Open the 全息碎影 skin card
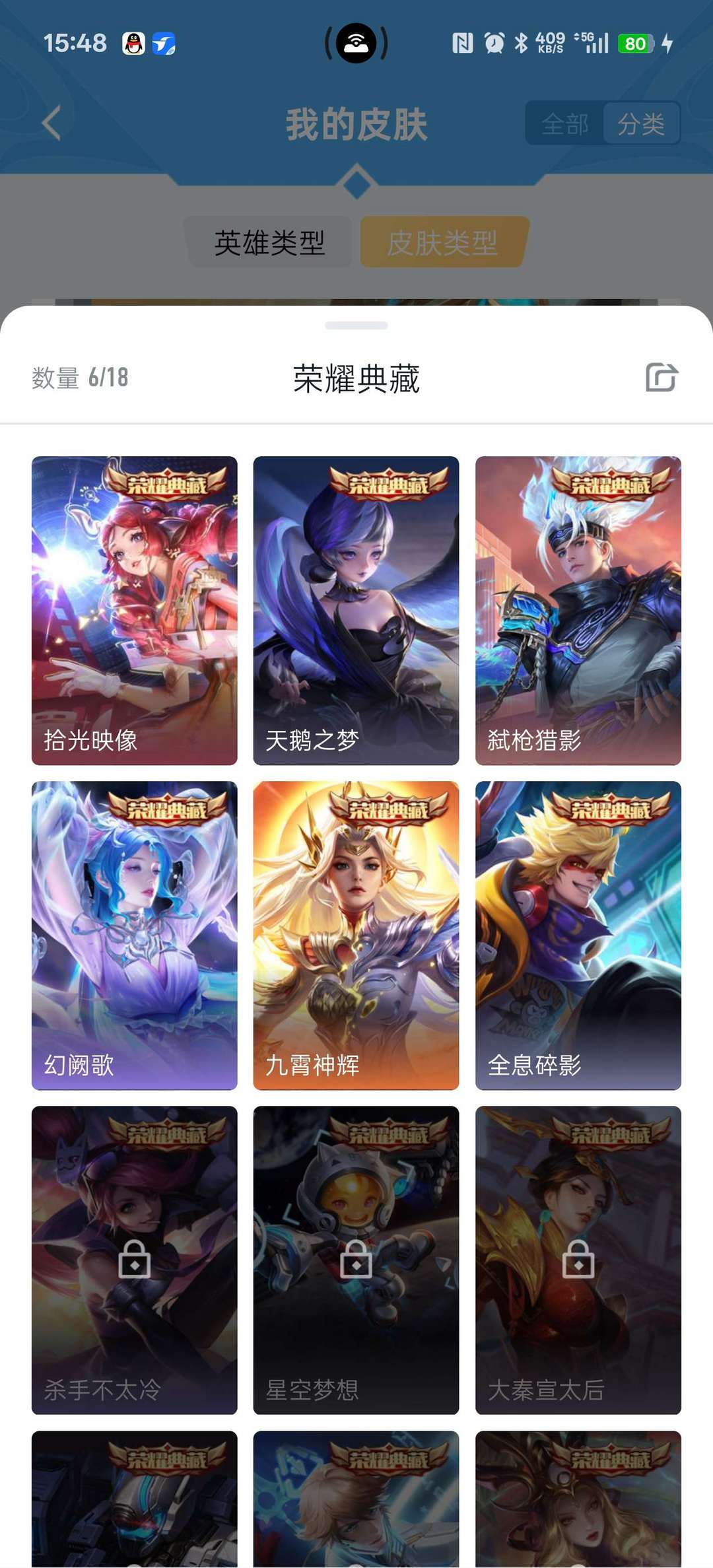 578,935
